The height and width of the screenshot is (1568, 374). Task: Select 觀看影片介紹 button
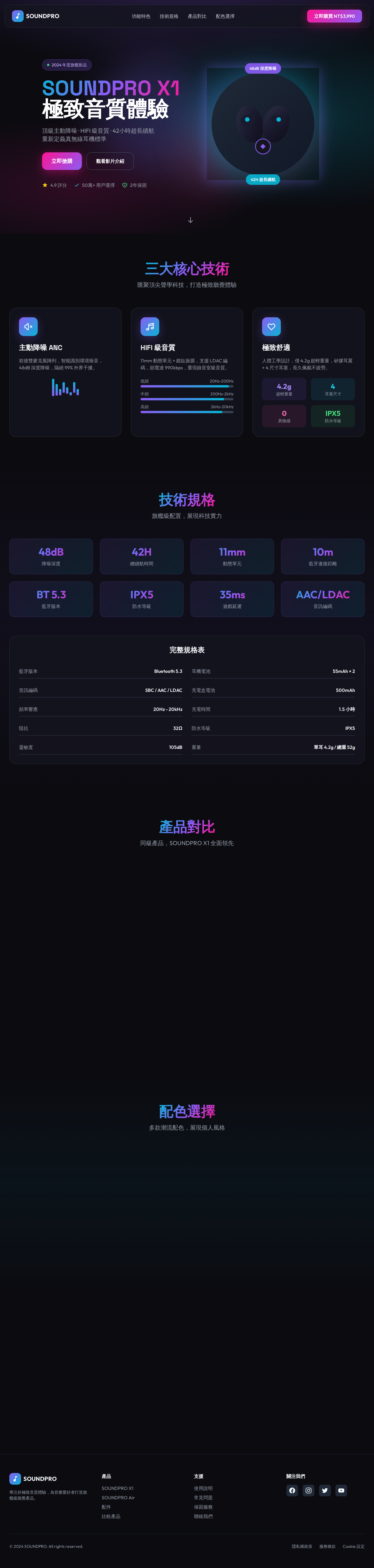(x=110, y=161)
